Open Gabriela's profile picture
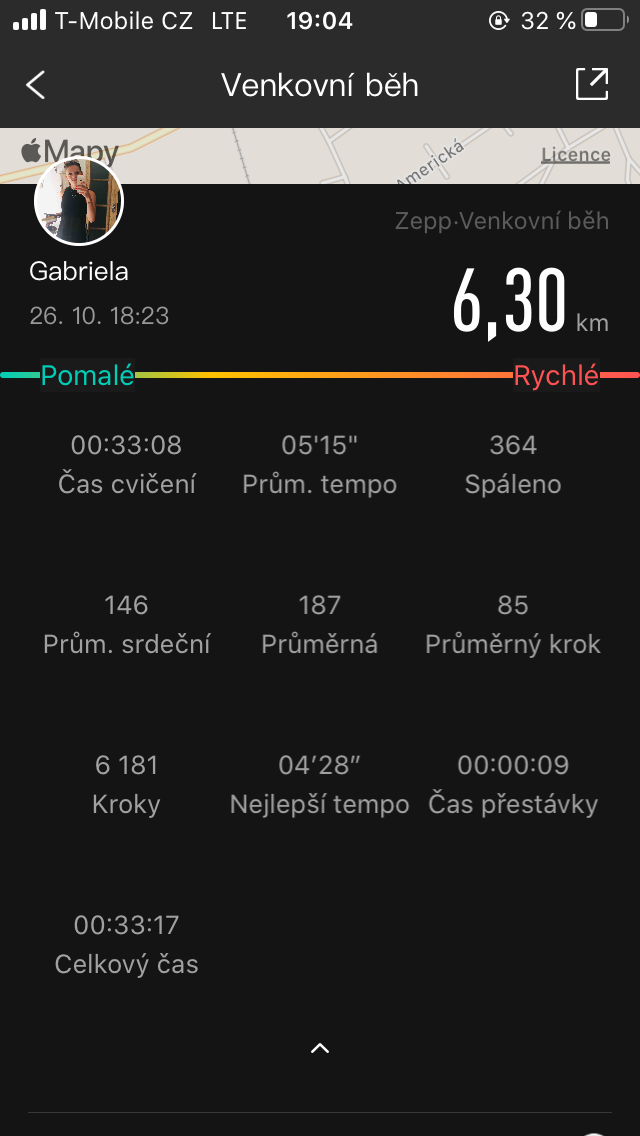 point(79,201)
